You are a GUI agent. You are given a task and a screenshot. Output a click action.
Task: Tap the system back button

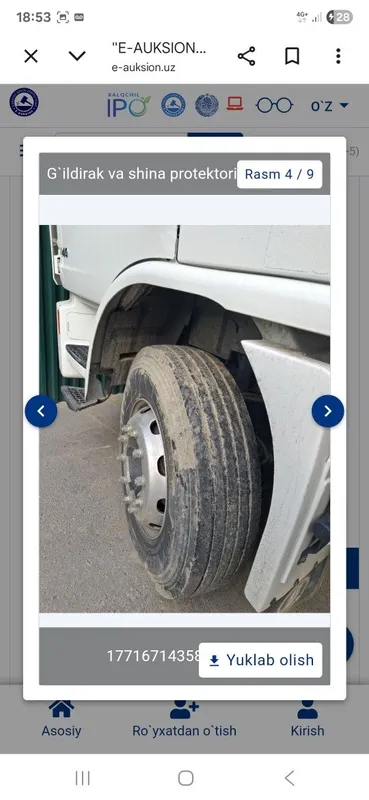[x=289, y=778]
